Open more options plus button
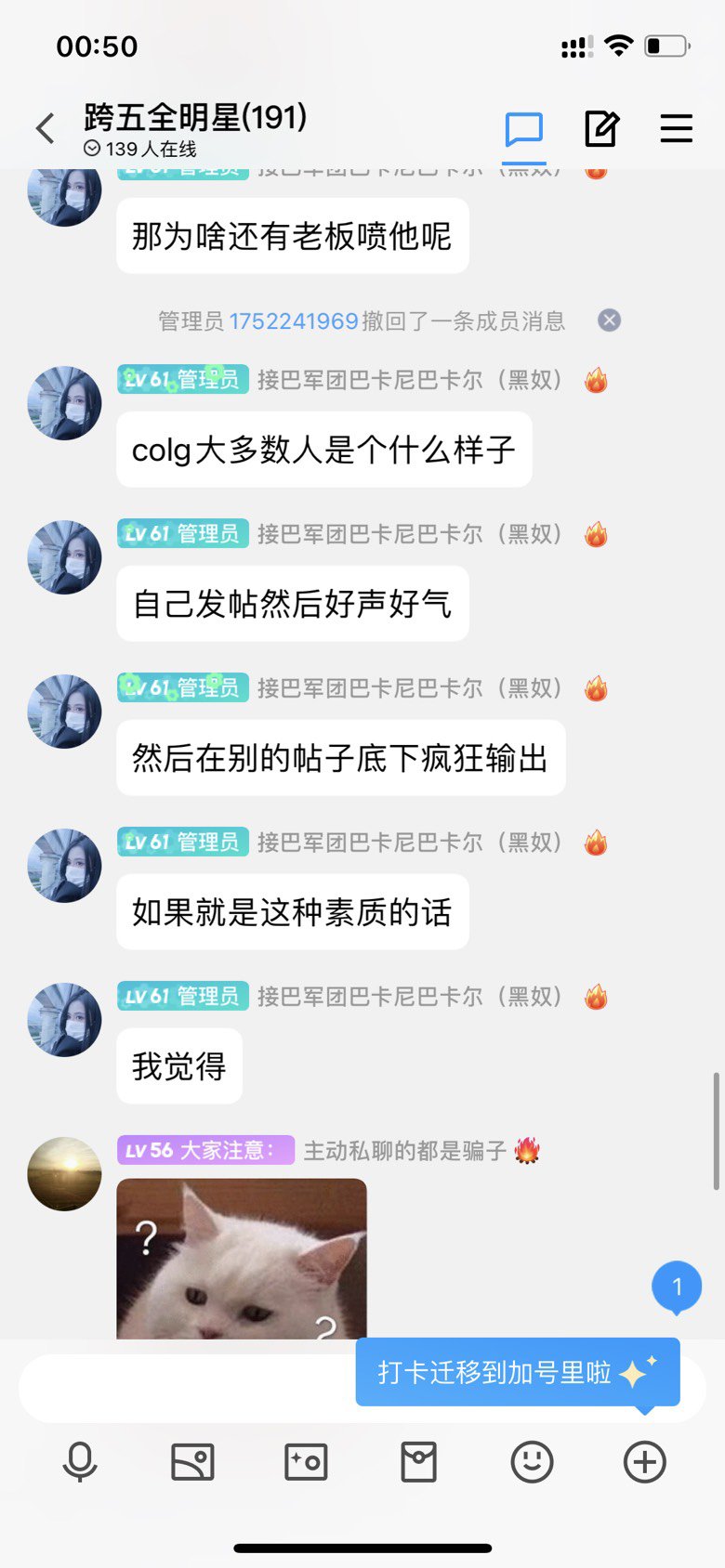725x1568 pixels. [x=645, y=1462]
